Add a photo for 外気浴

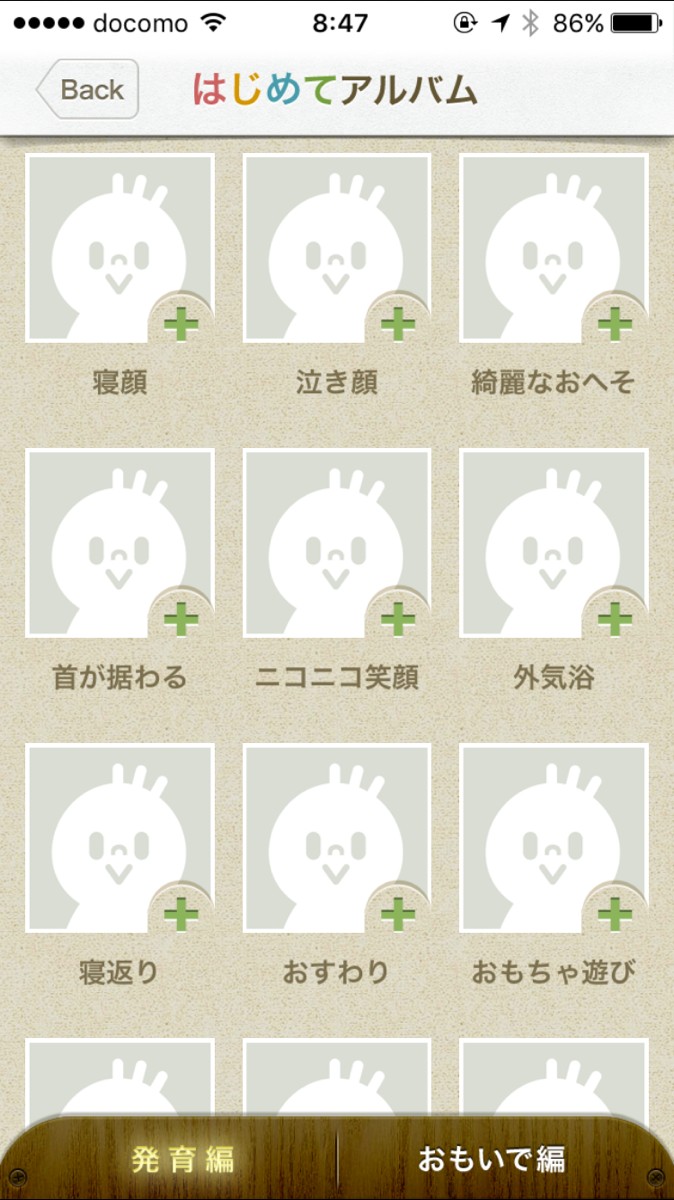click(614, 619)
